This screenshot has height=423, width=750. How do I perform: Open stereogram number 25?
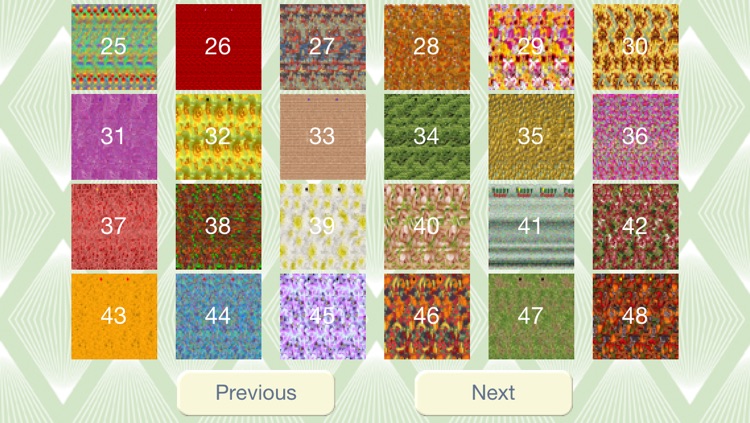pos(114,47)
